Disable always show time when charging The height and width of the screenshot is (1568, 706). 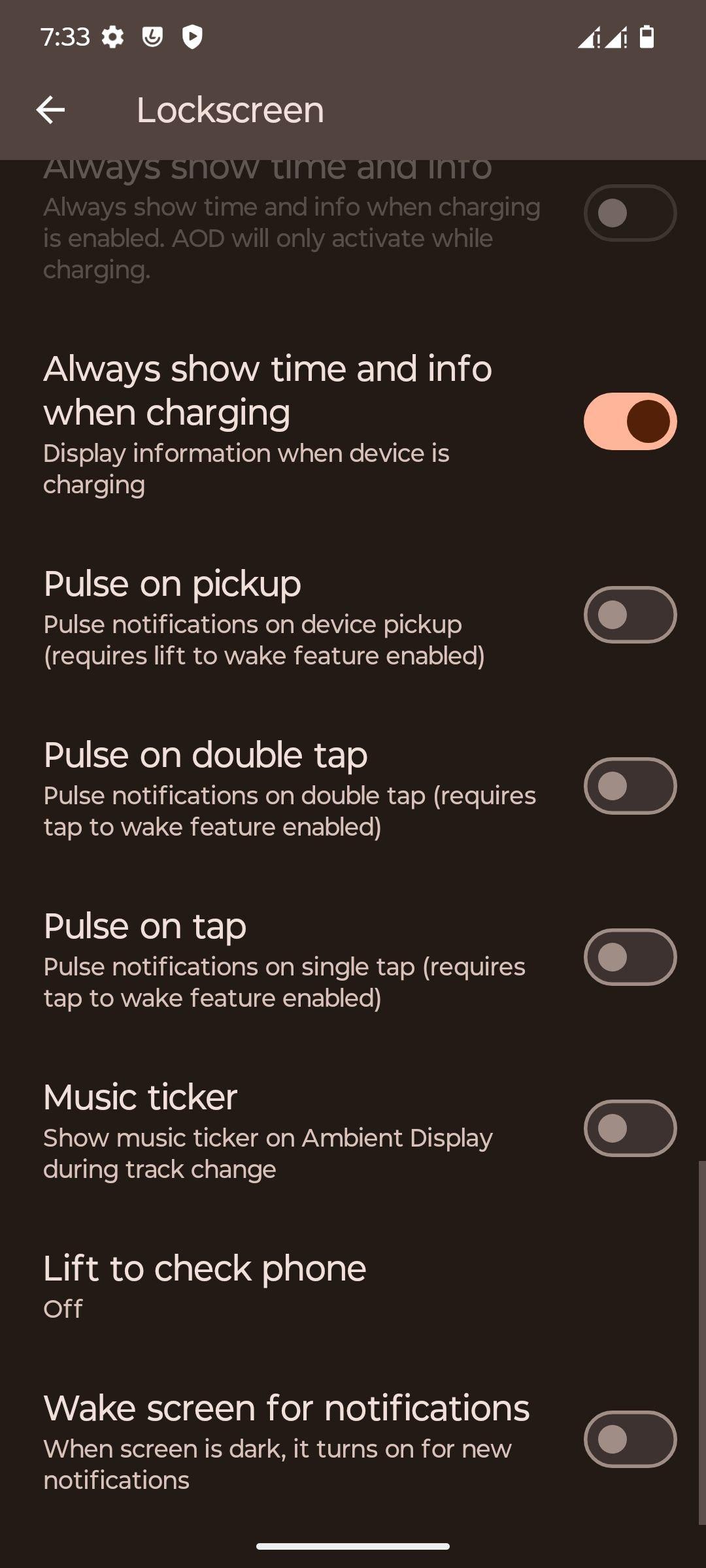click(x=630, y=421)
